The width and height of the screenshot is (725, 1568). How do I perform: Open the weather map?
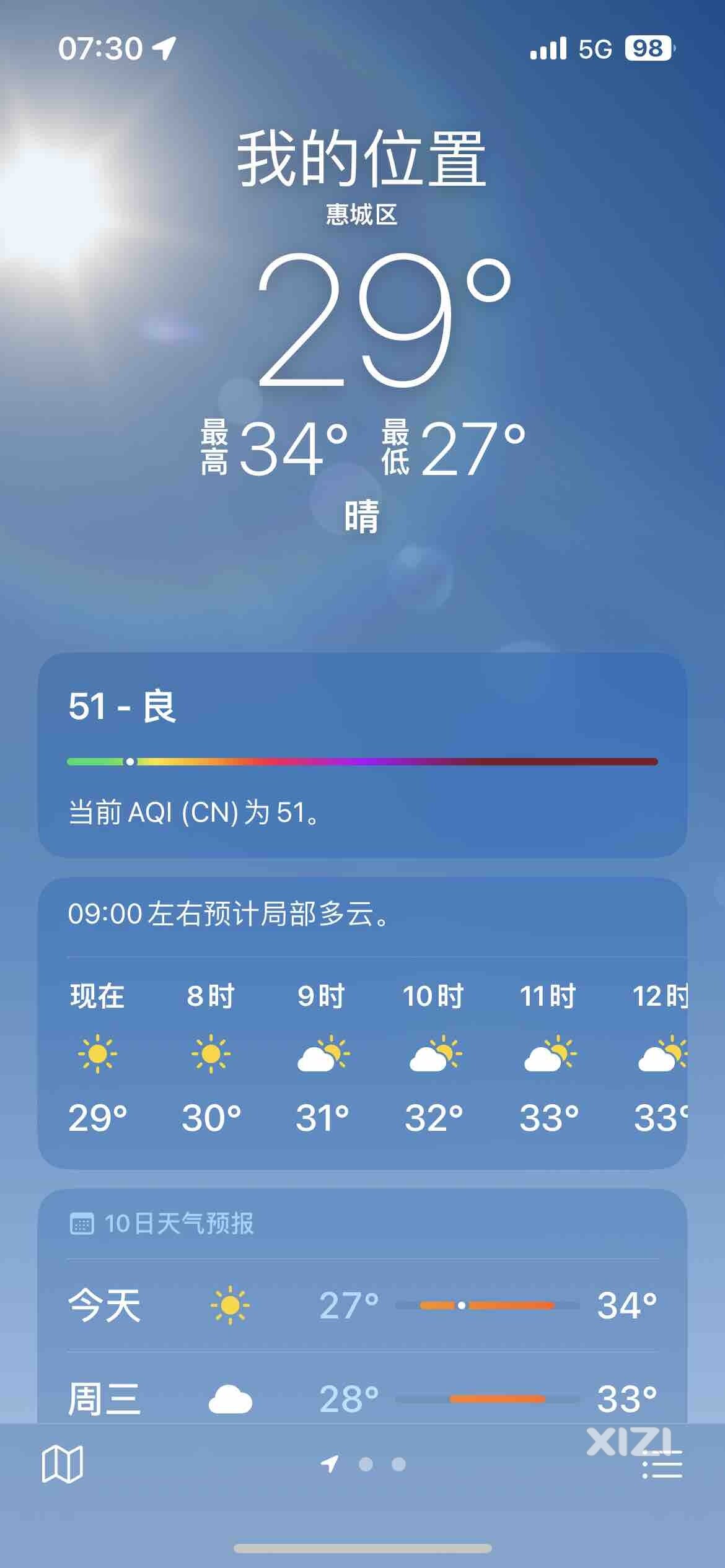click(62, 1464)
